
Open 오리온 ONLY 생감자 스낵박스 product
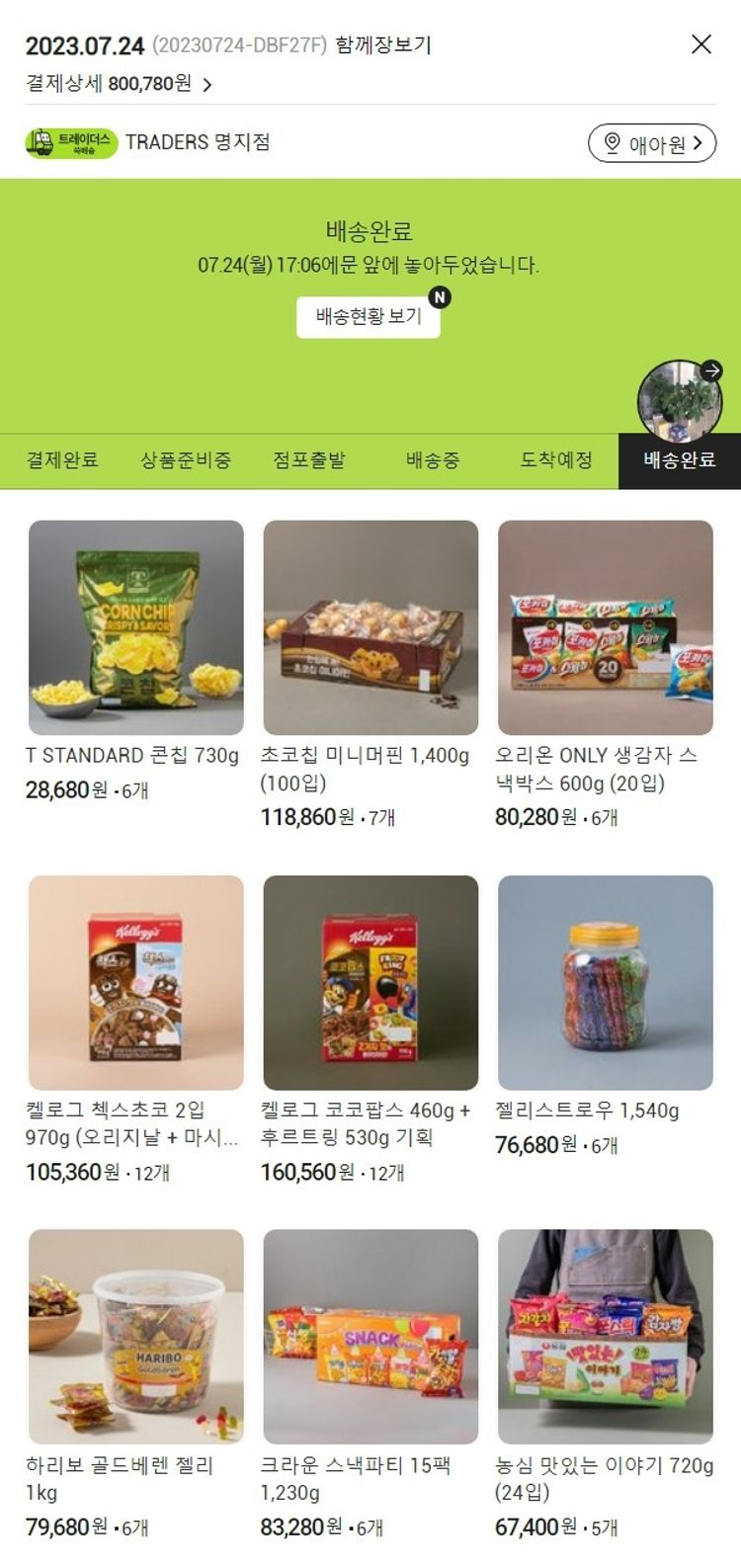point(605,627)
